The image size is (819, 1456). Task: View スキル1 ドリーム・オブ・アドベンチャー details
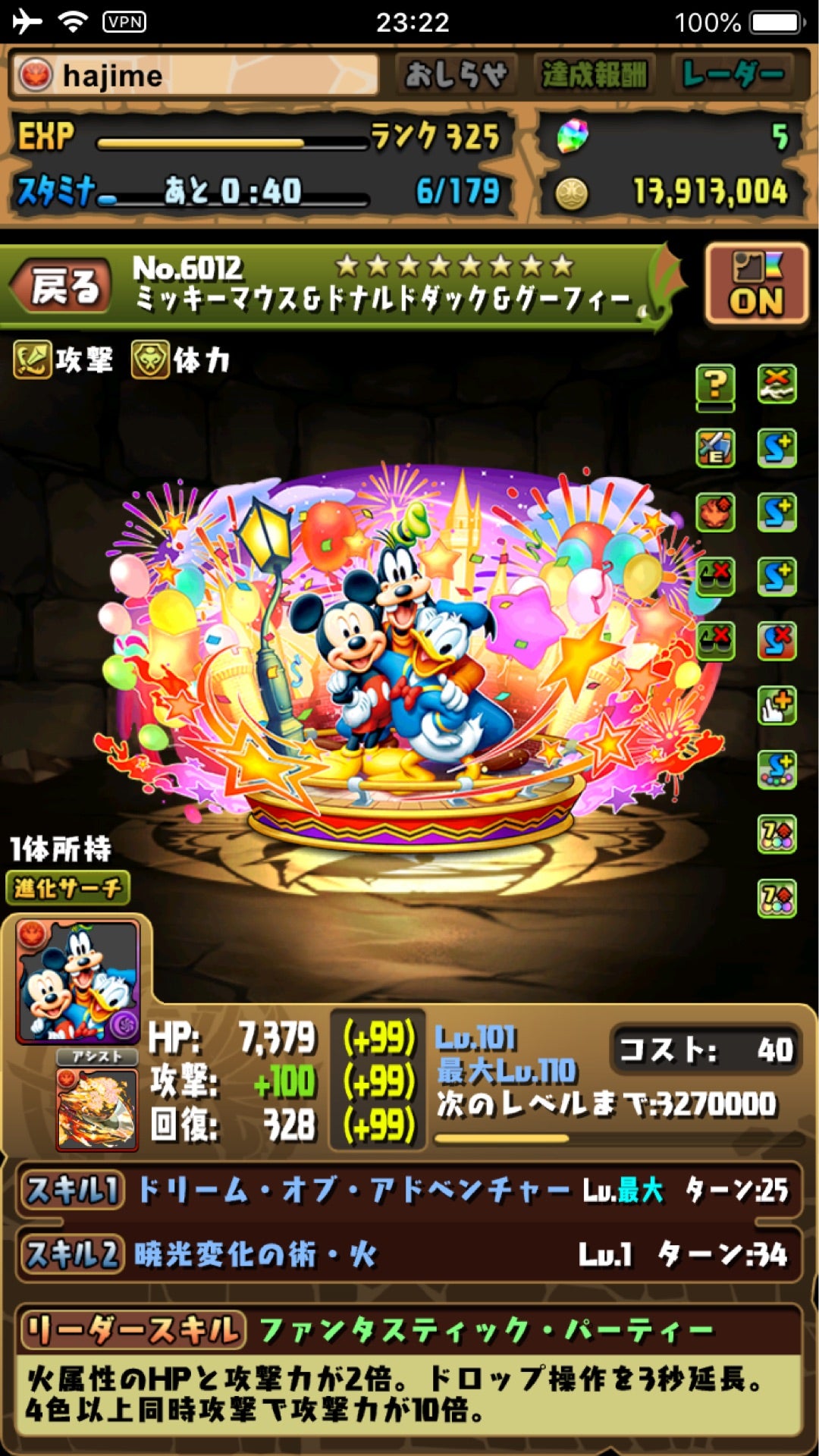tap(408, 1190)
